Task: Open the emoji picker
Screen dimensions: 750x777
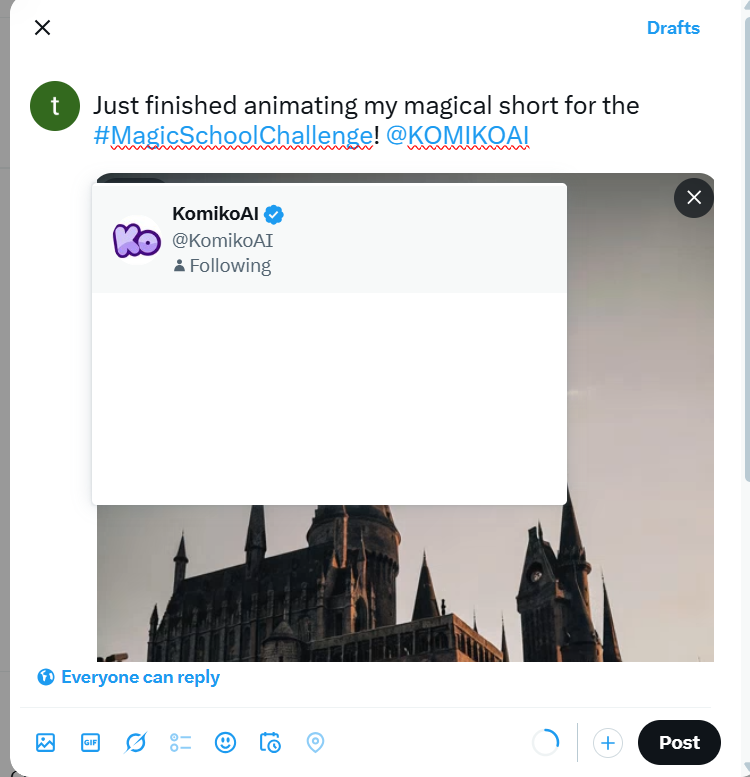Action: pyautogui.click(x=225, y=742)
